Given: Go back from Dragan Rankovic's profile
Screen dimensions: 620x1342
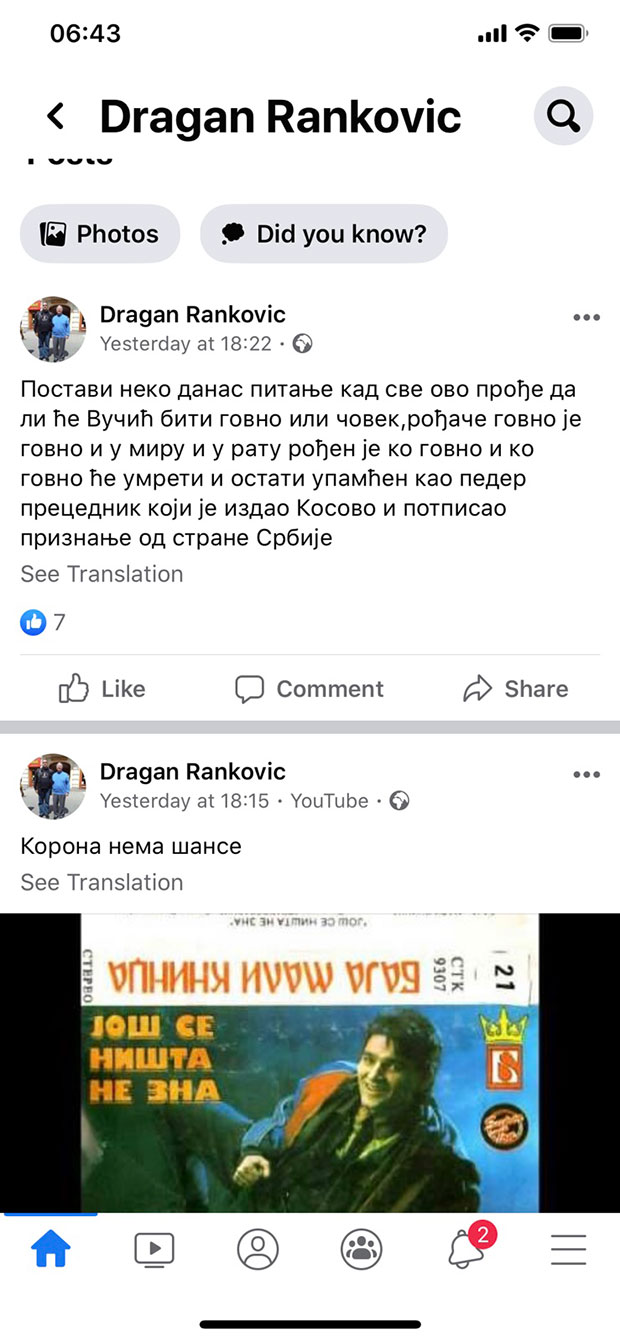Looking at the screenshot, I should click(x=56, y=117).
